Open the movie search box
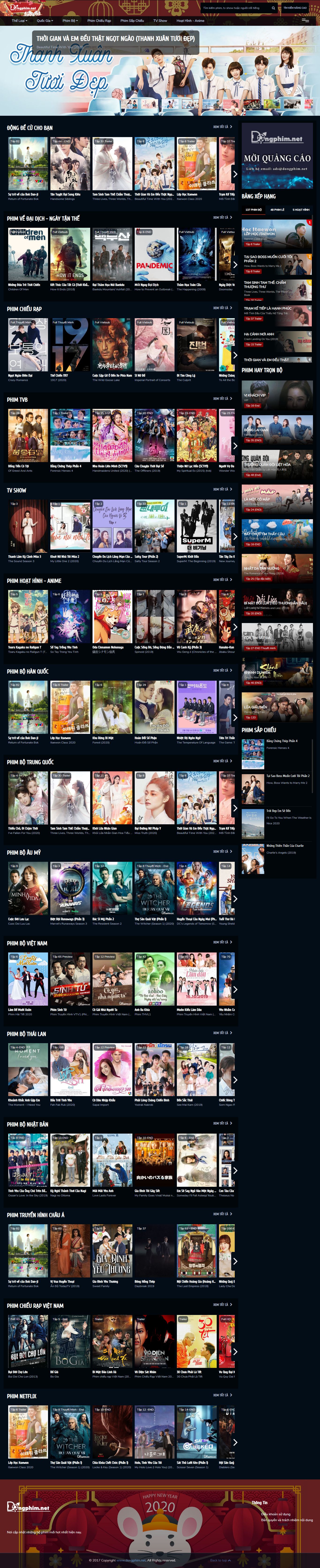The image size is (320, 1568). 234,8
